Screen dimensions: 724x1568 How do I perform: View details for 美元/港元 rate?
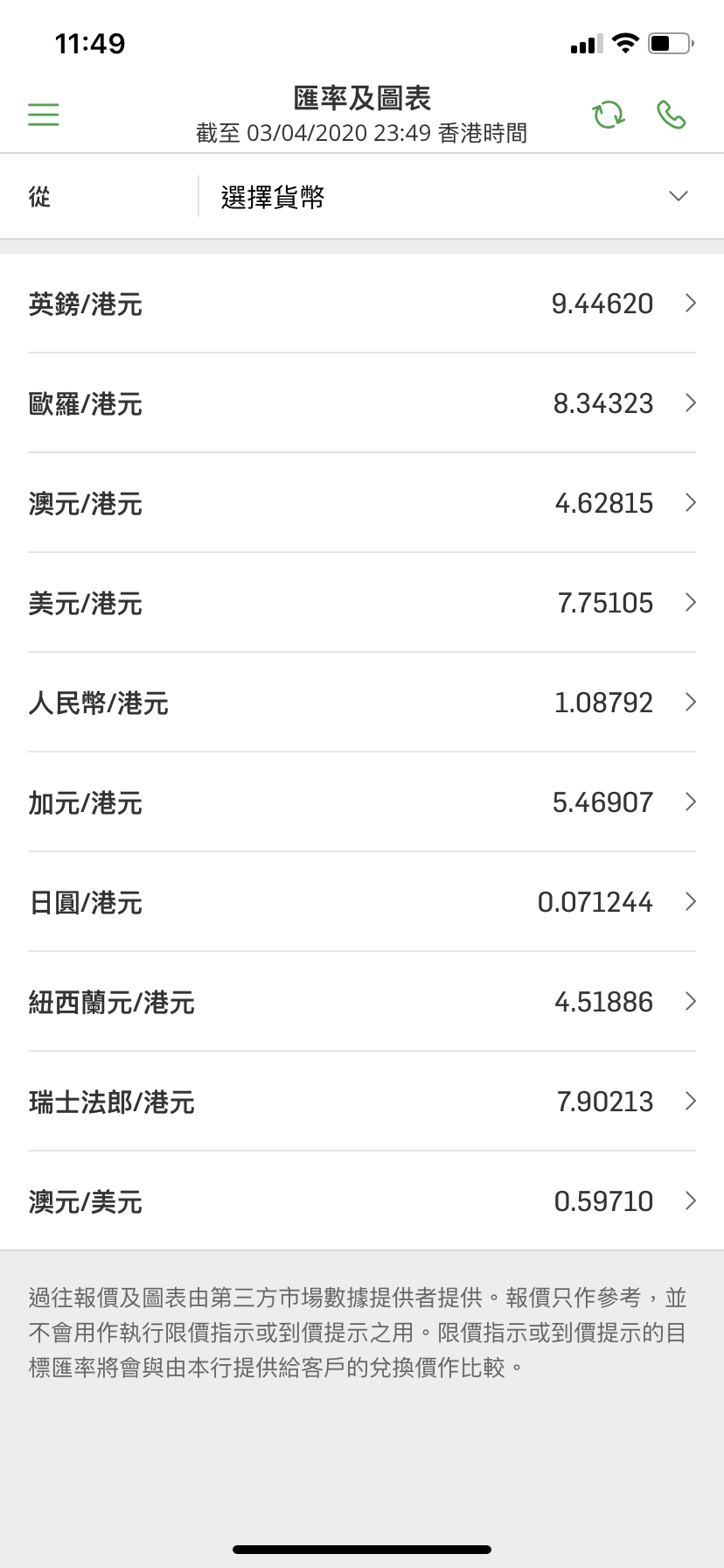coord(692,603)
